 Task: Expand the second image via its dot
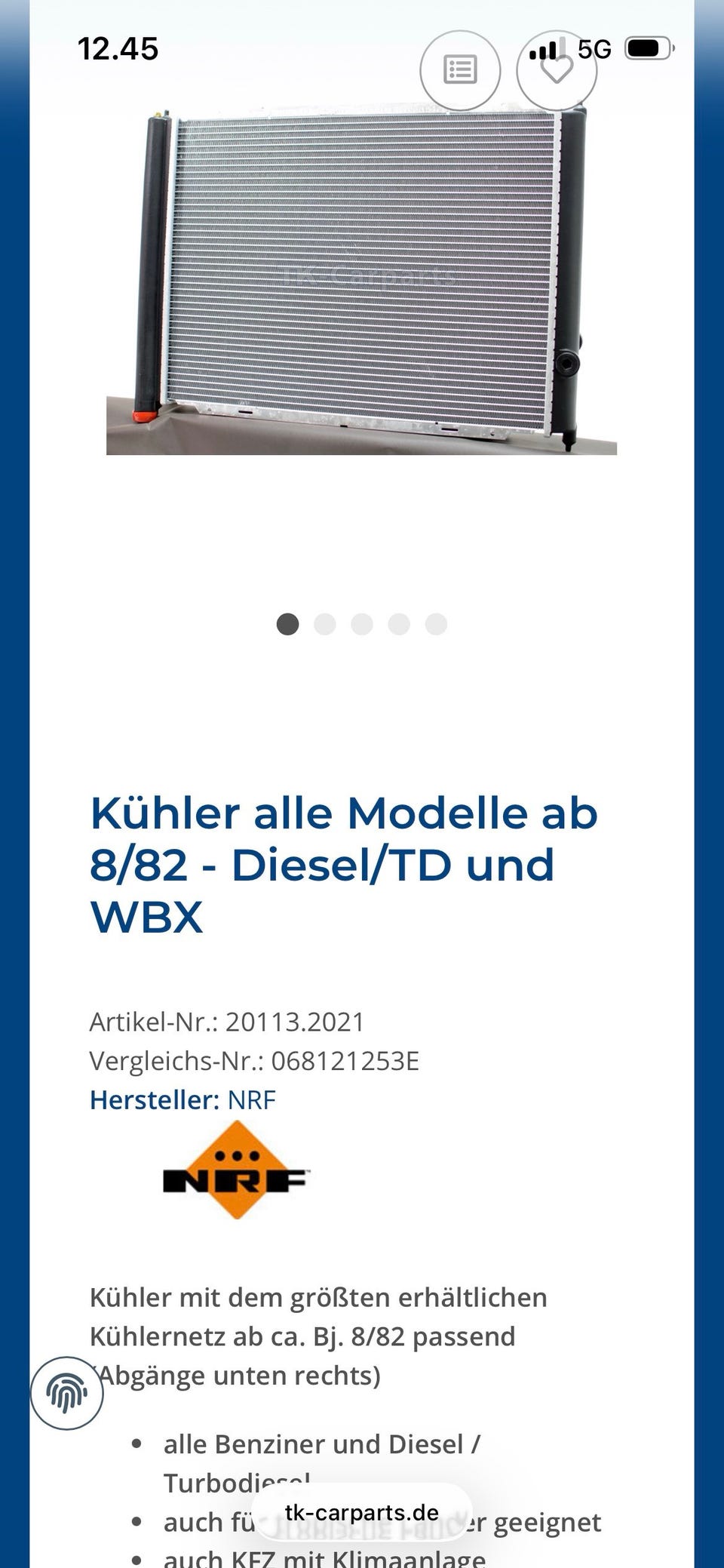pos(324,623)
